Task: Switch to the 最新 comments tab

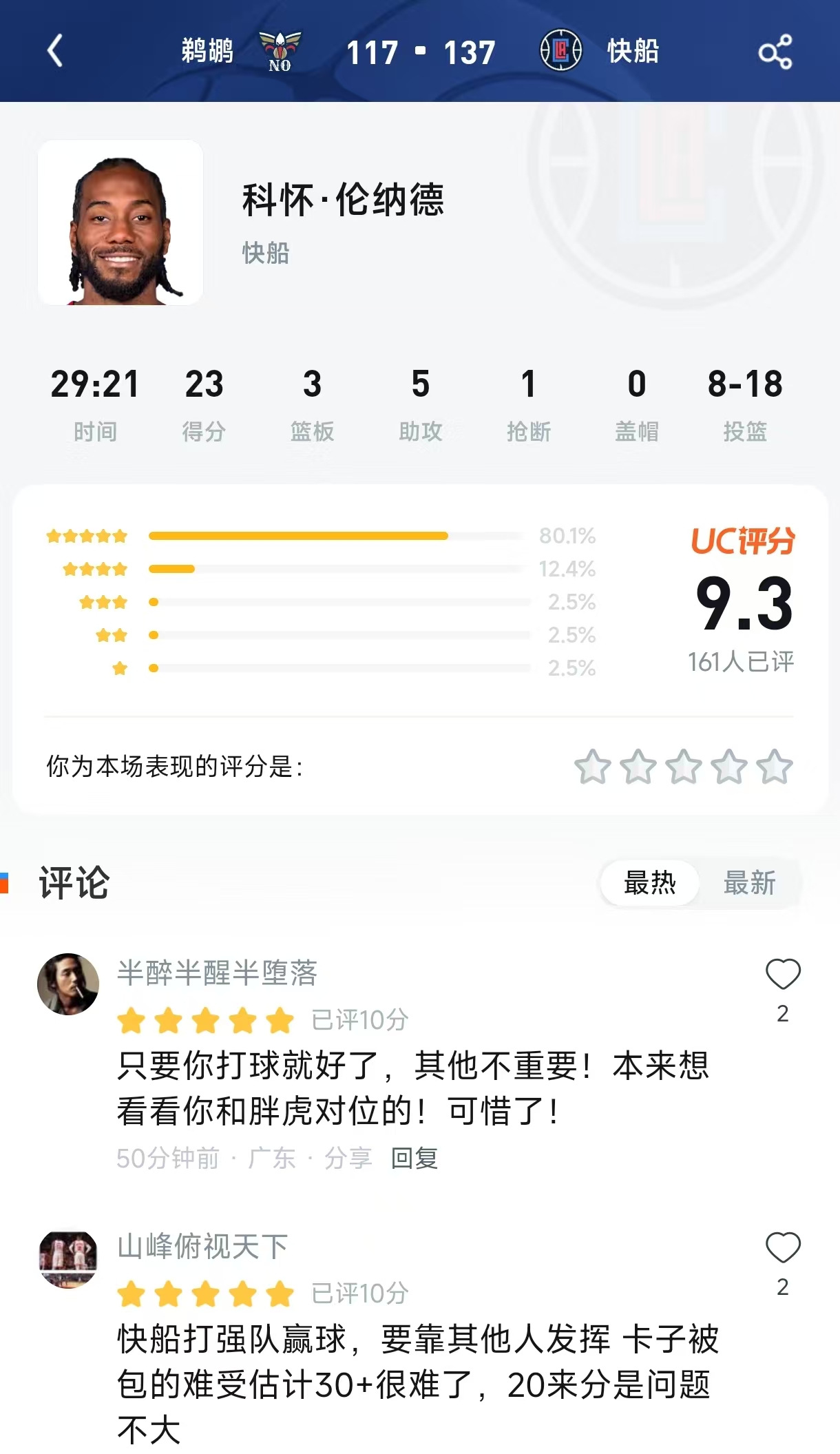Action: coord(749,882)
